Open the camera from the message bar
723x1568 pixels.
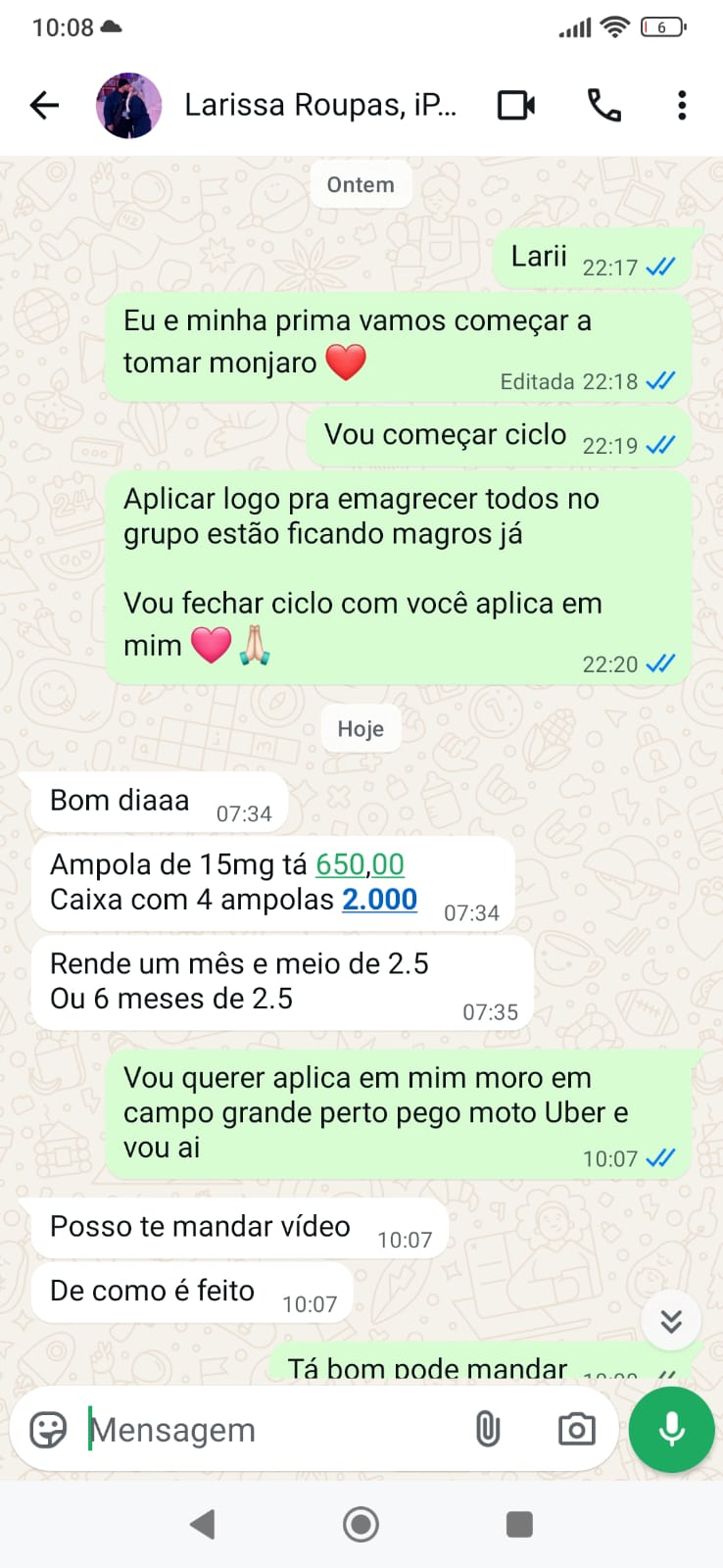[576, 1430]
